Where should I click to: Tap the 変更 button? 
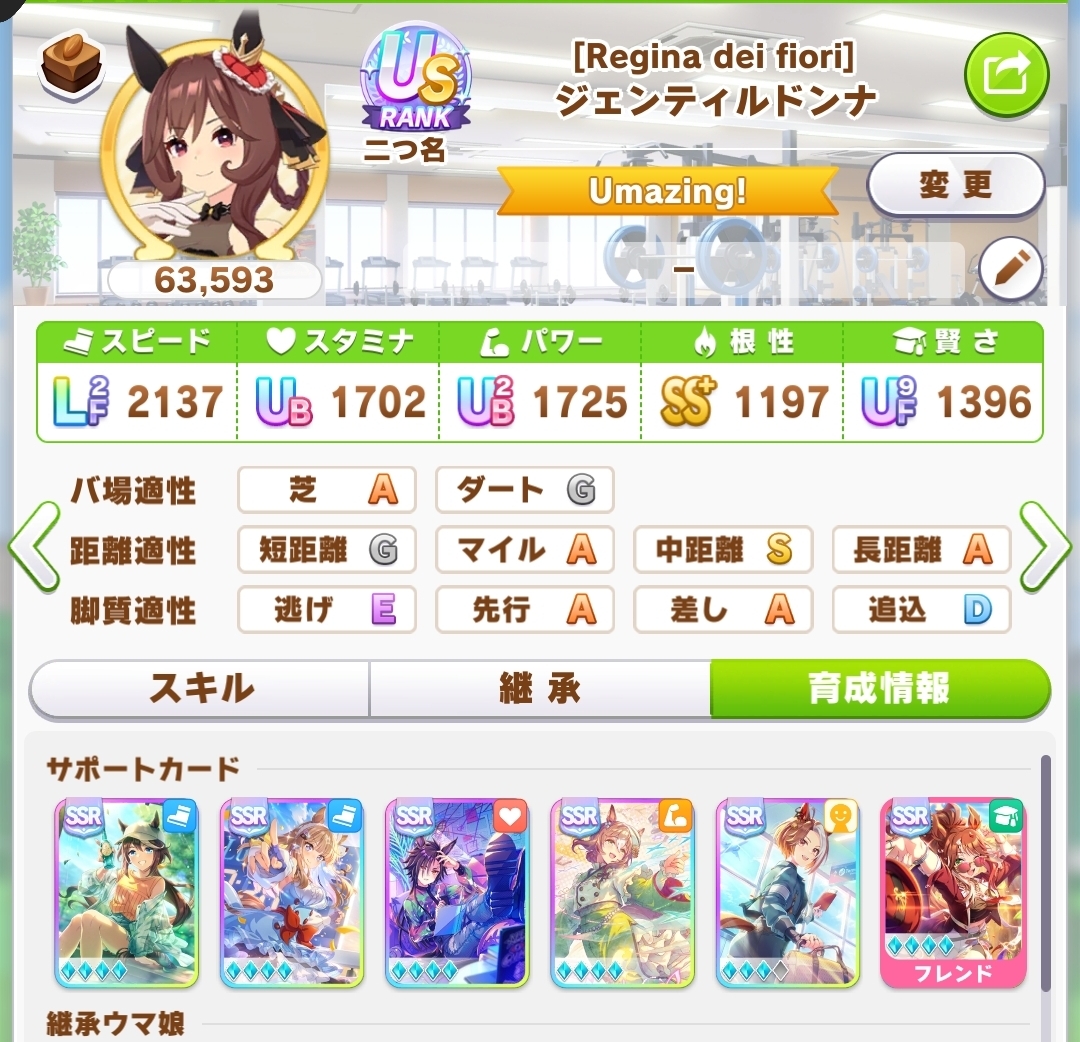coord(955,185)
